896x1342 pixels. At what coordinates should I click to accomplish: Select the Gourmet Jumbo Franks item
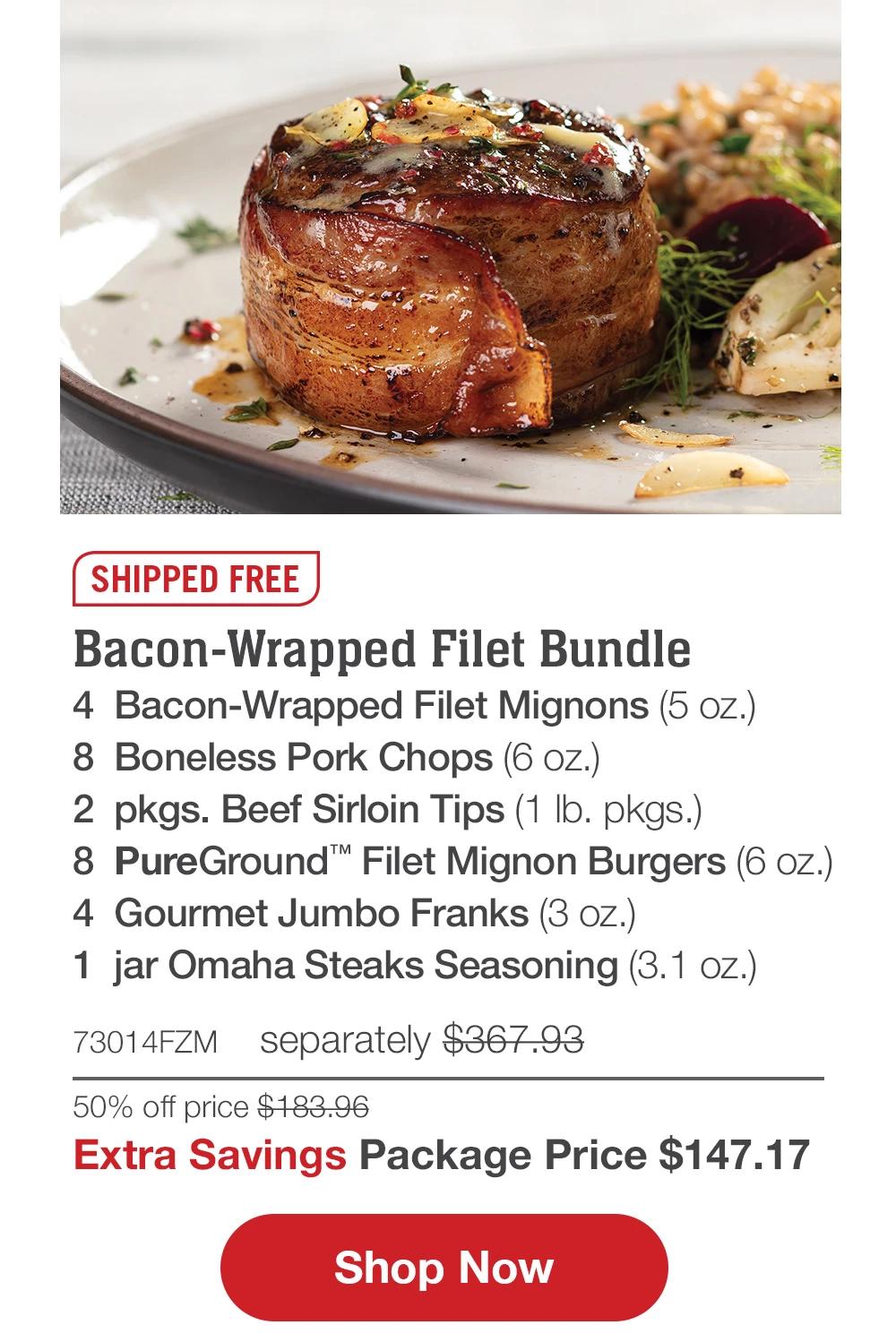coord(356,913)
